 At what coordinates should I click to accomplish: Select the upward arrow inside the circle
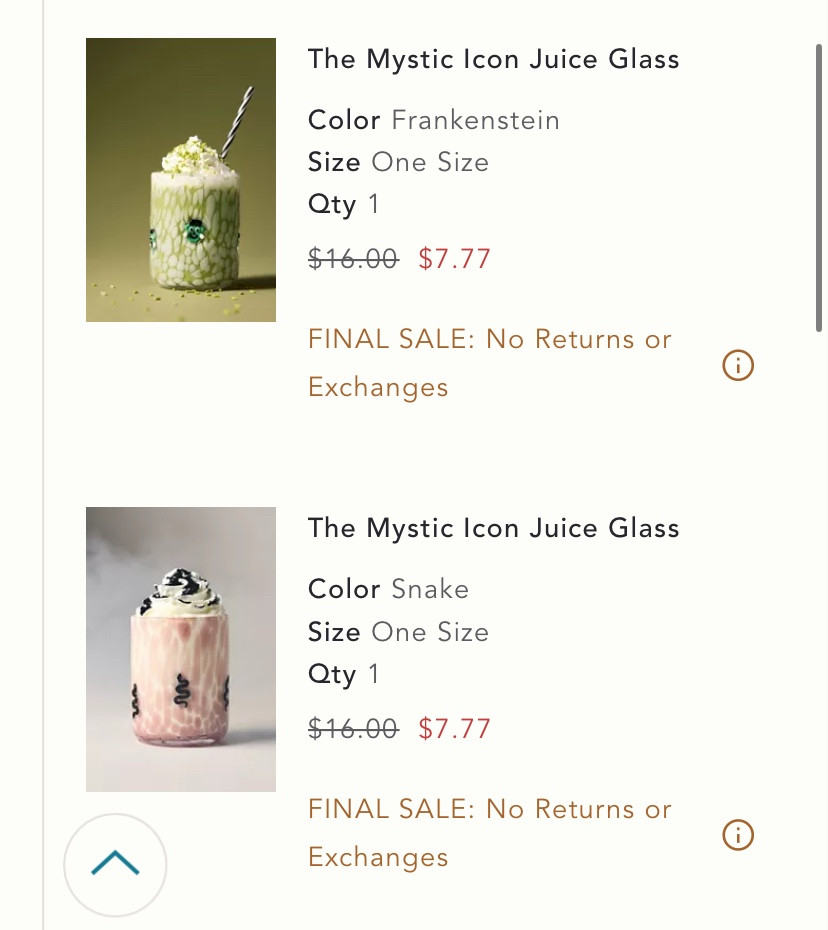coord(115,864)
